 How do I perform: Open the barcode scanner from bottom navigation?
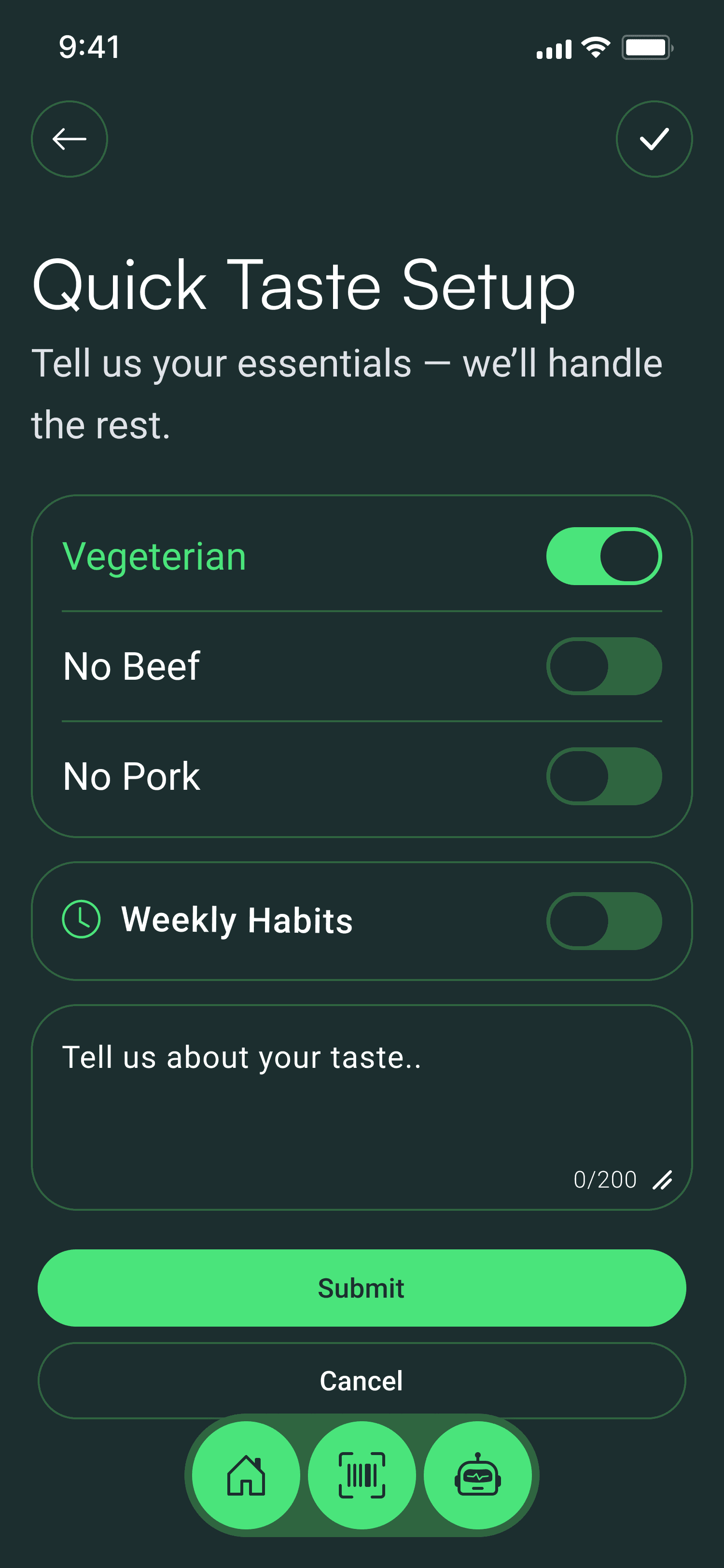click(x=362, y=1475)
